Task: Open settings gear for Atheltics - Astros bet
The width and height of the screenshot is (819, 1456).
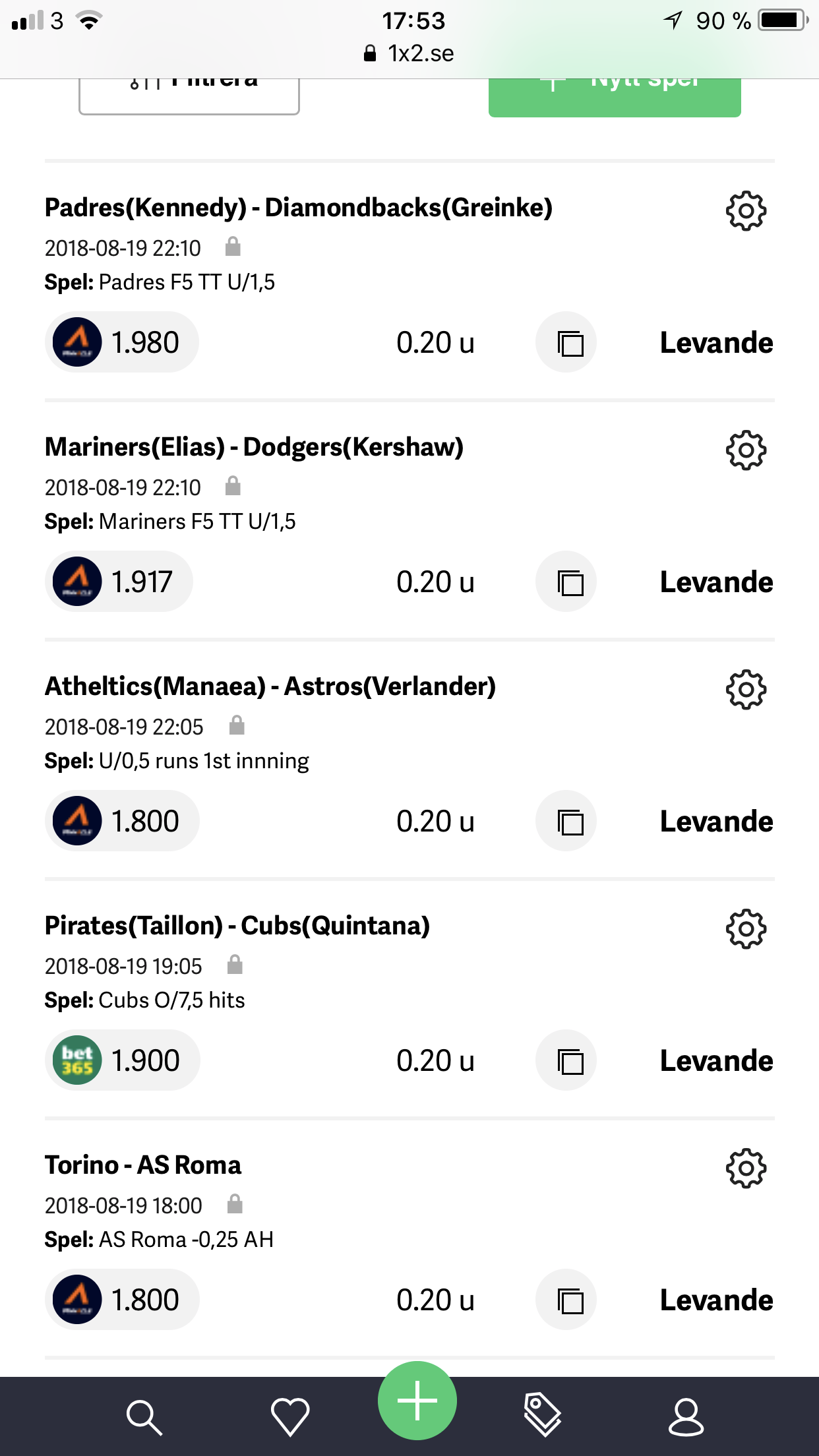Action: click(x=746, y=690)
